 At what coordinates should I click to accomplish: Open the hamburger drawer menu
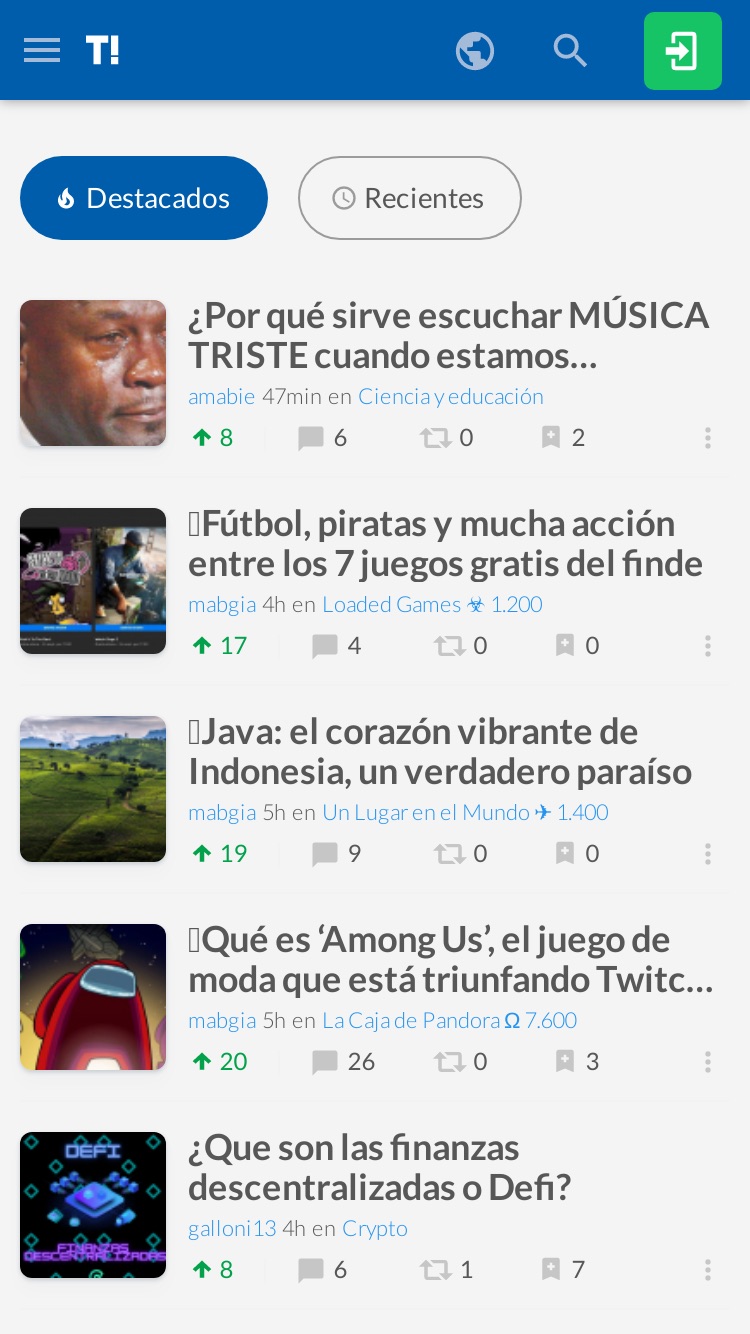42,50
